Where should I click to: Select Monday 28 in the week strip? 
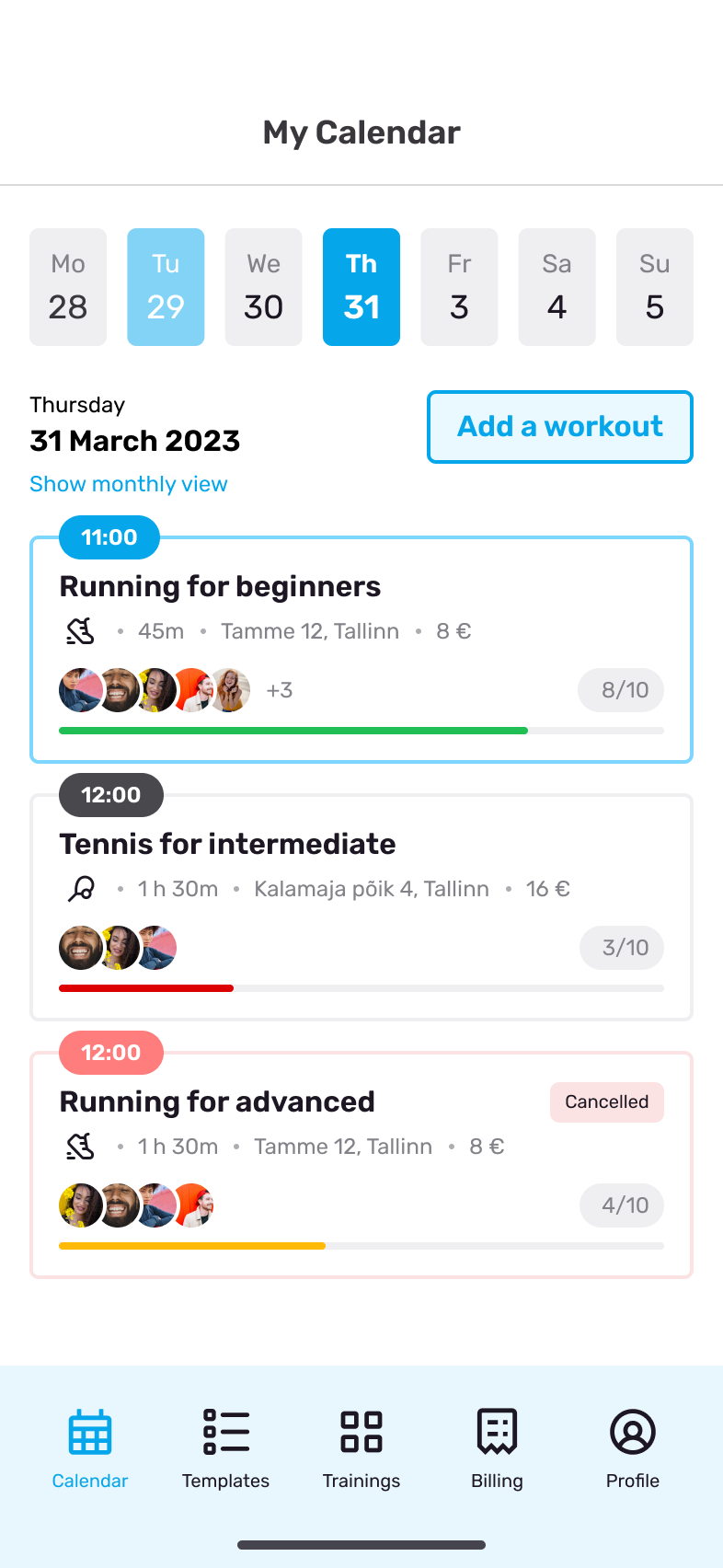pyautogui.click(x=68, y=287)
